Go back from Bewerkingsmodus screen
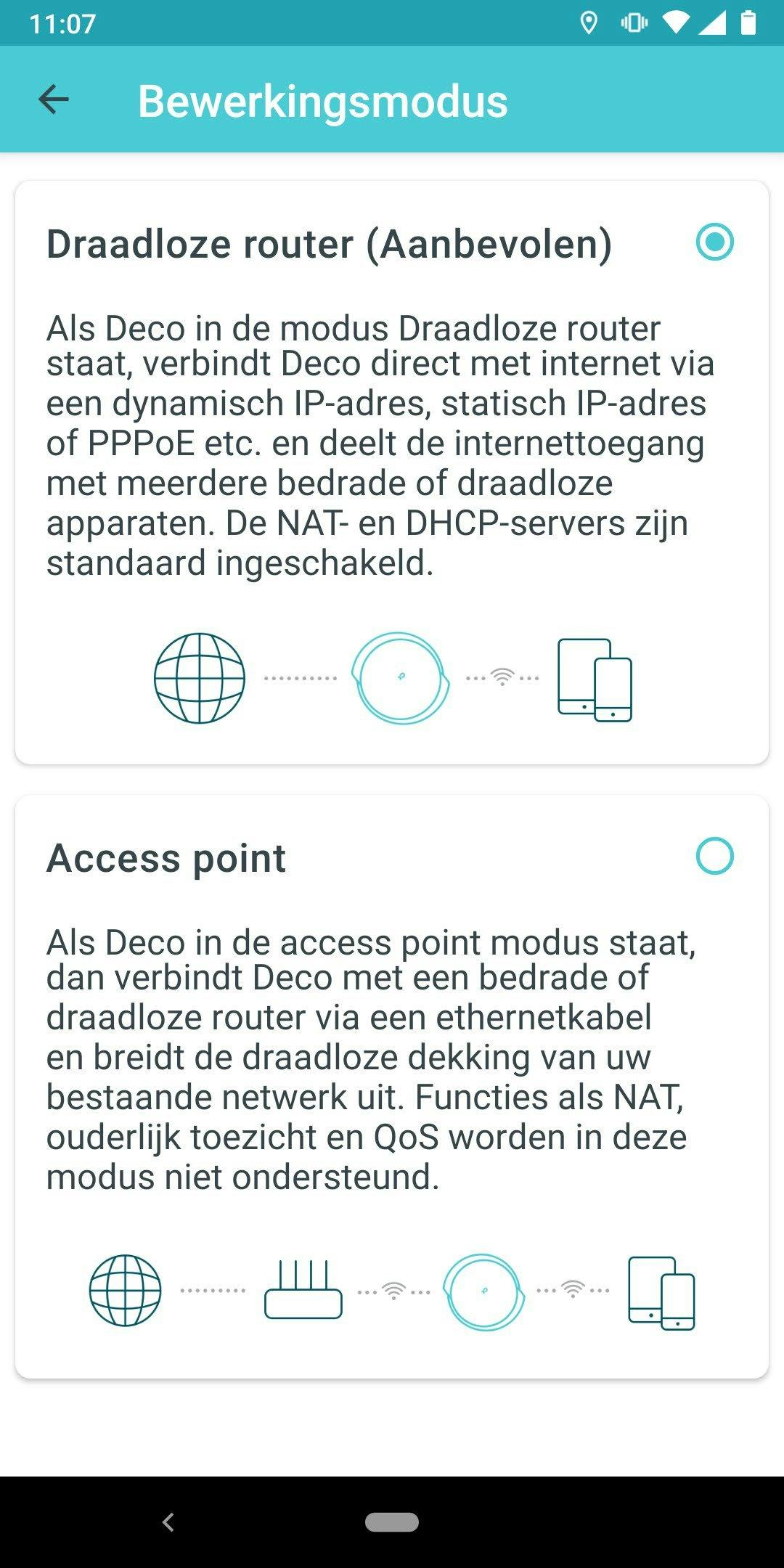 coord(54,99)
